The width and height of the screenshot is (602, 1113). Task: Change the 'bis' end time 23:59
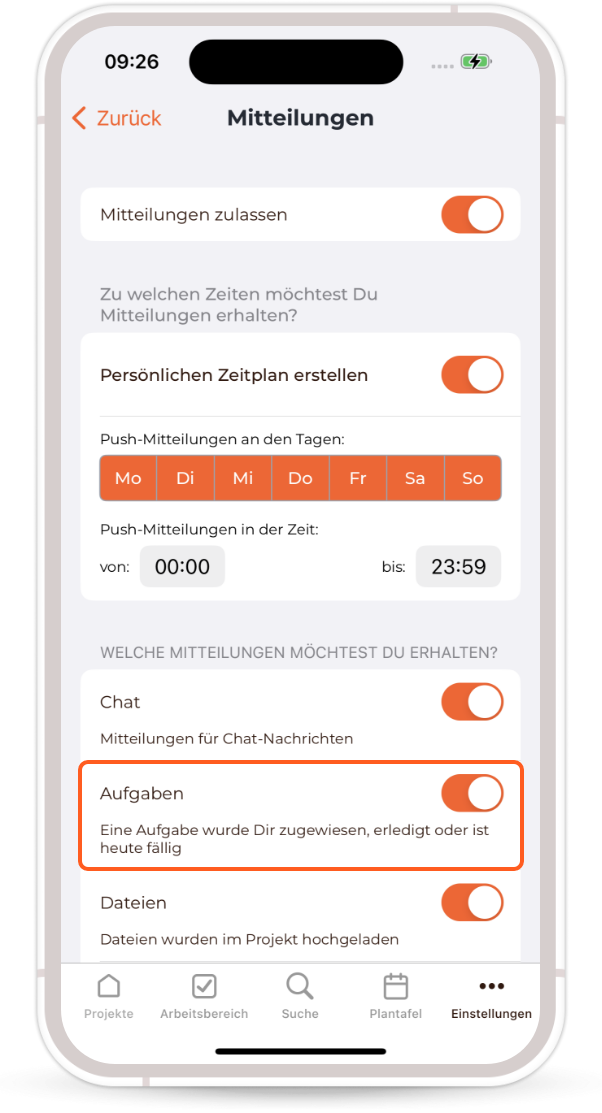458,567
